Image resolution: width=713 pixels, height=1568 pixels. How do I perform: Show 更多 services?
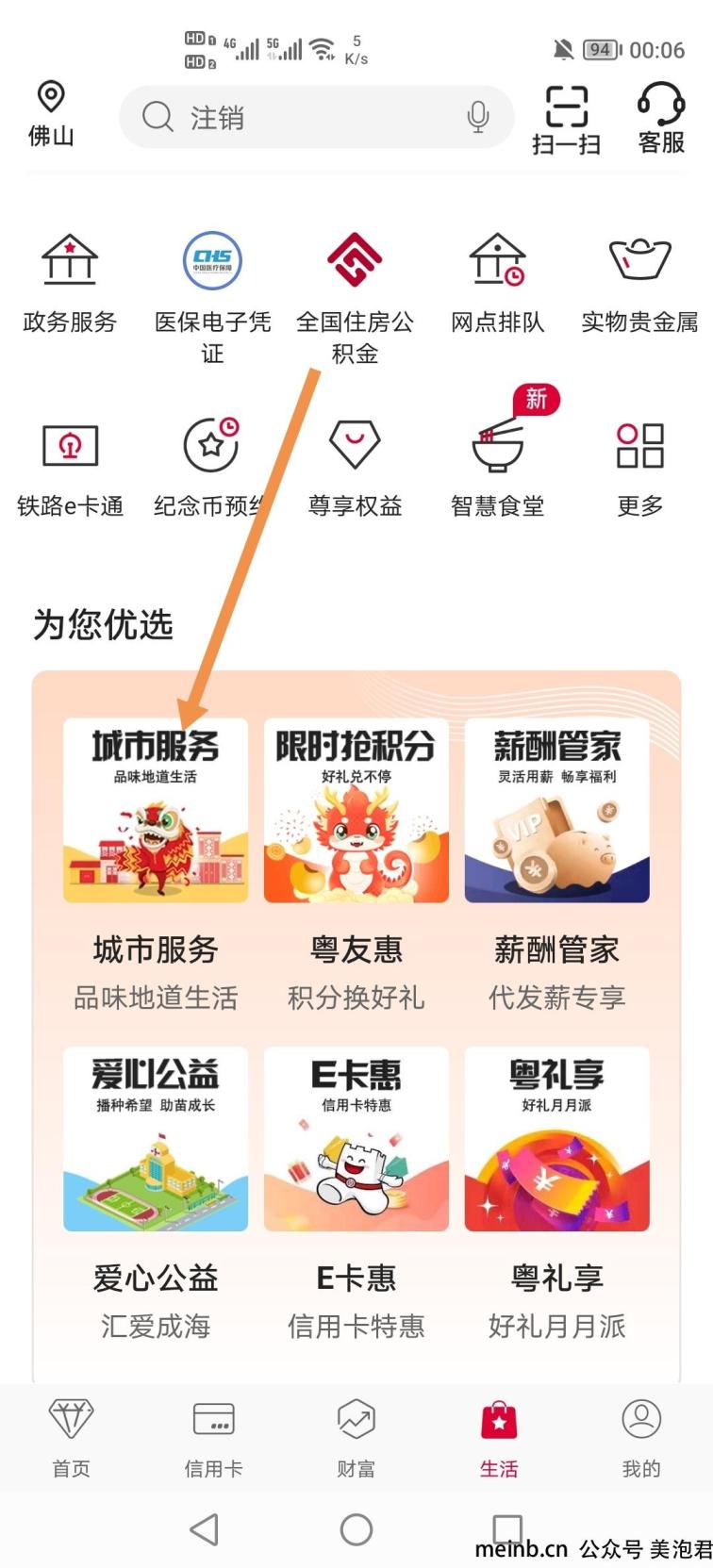pos(639,467)
